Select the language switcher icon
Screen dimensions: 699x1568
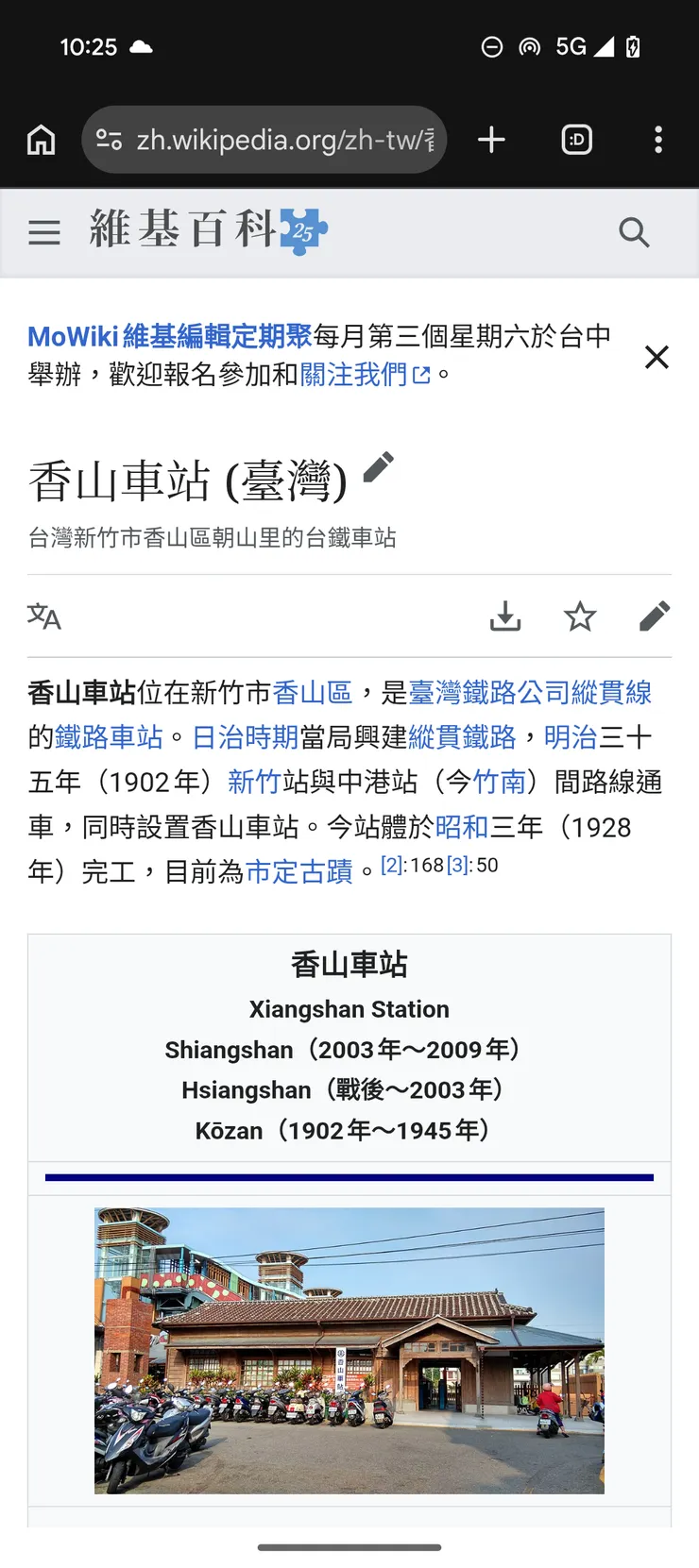43,616
